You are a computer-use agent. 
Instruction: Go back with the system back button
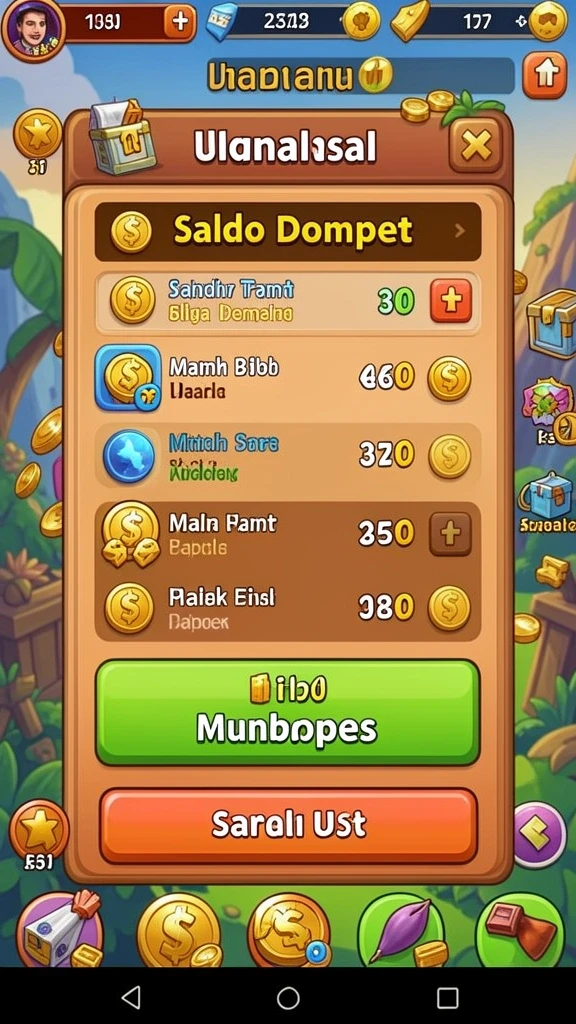[131, 997]
